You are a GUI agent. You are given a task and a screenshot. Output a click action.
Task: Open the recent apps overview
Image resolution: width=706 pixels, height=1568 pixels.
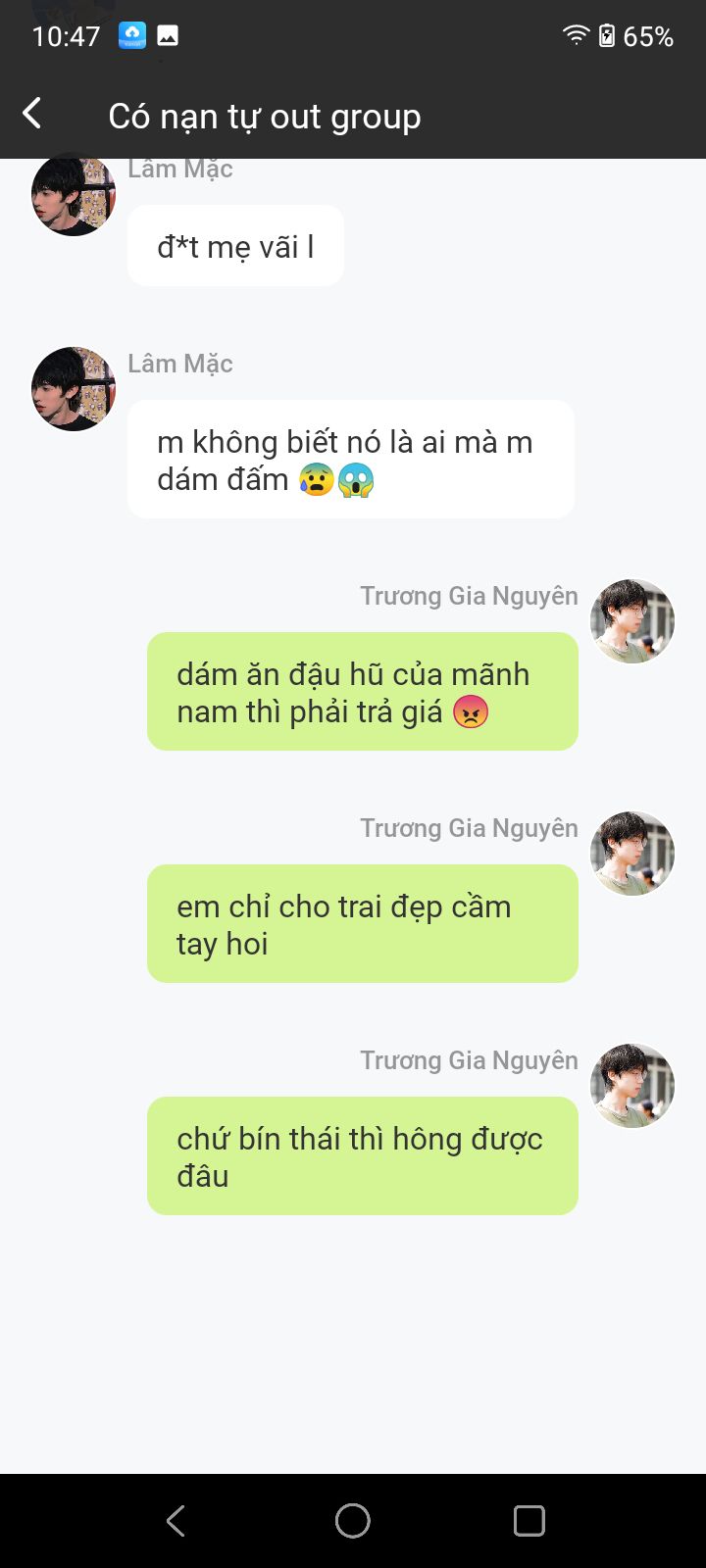(529, 1521)
